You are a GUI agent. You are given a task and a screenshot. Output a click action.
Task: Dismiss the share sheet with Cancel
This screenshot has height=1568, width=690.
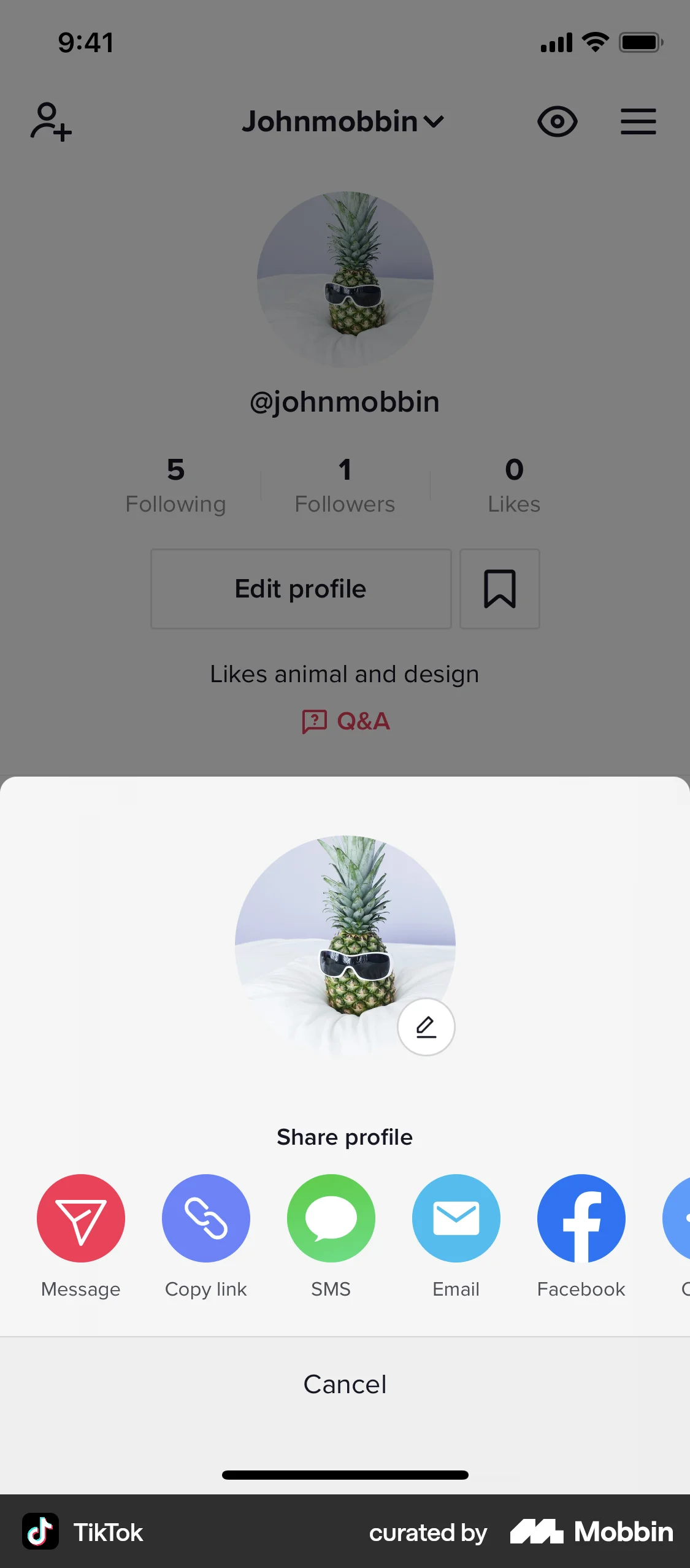[345, 1384]
